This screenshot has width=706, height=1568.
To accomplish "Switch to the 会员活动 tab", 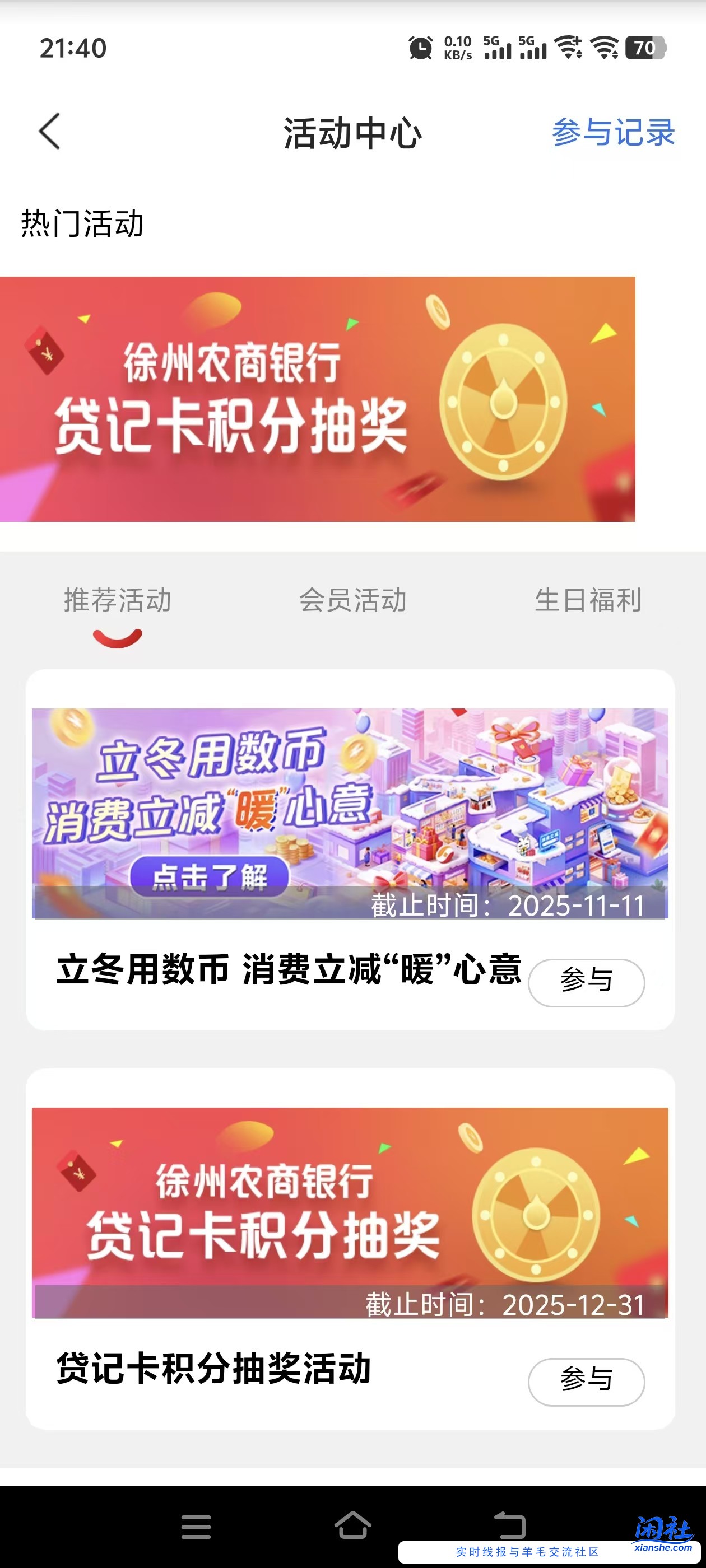I will pyautogui.click(x=352, y=601).
